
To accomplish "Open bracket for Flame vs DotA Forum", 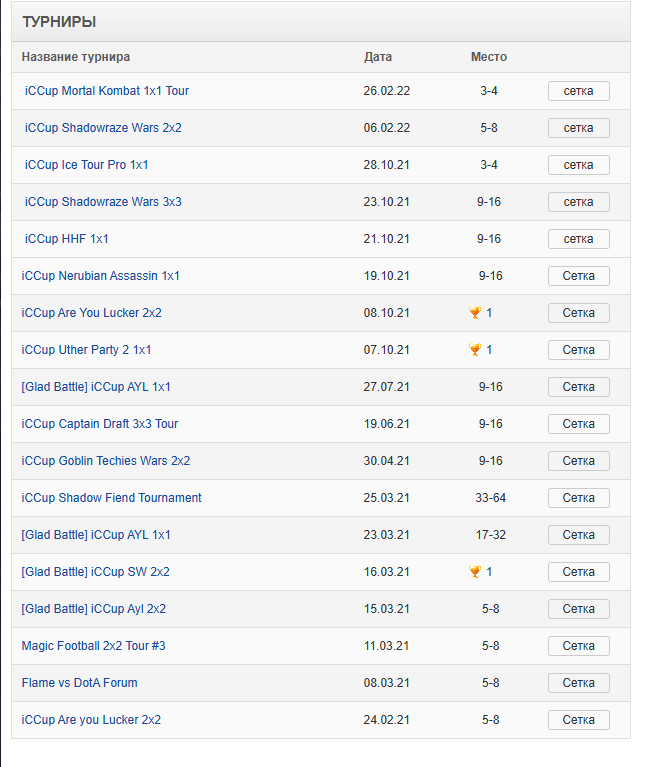I will [x=578, y=683].
